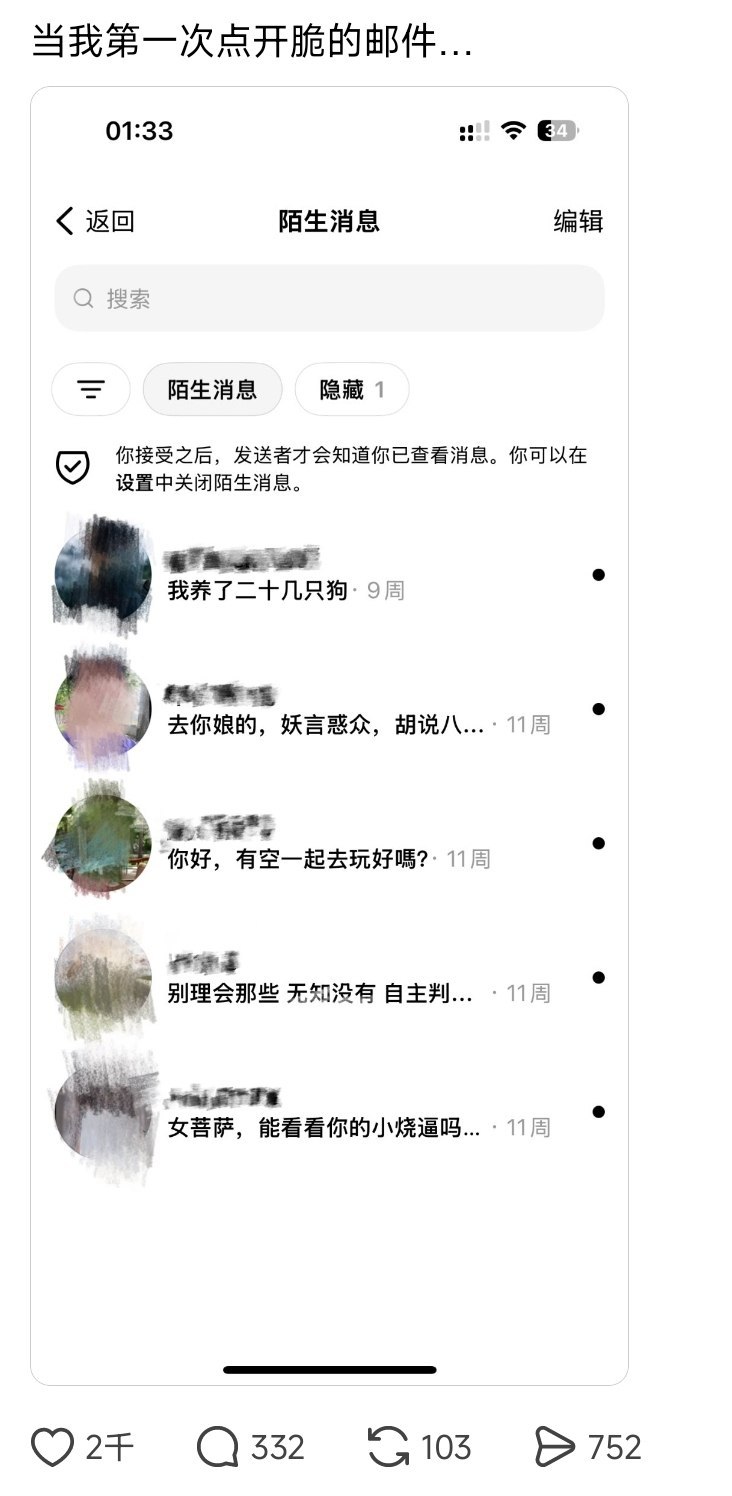Tap the unread dot on the first message
Screen dimensions: 732x1496
[x=599, y=575]
